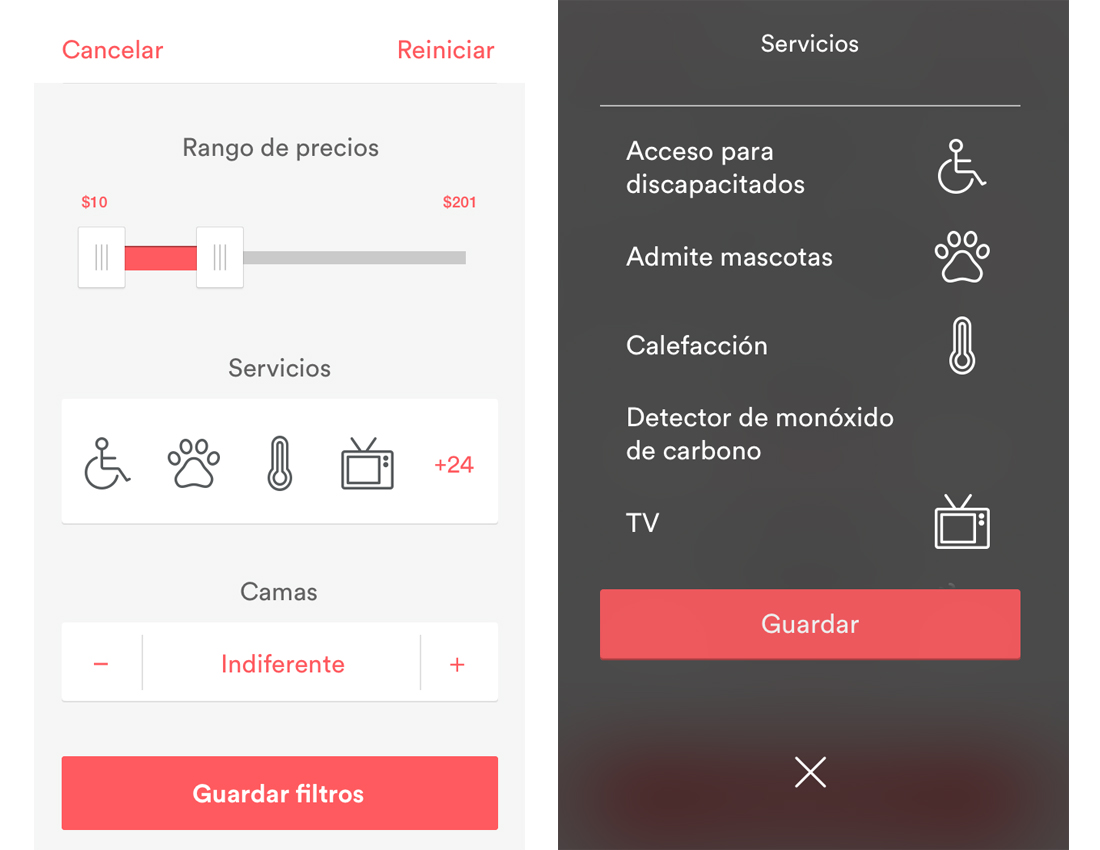Tap the Guardar button in Servicios
The width and height of the screenshot is (1100, 850).
click(x=809, y=624)
